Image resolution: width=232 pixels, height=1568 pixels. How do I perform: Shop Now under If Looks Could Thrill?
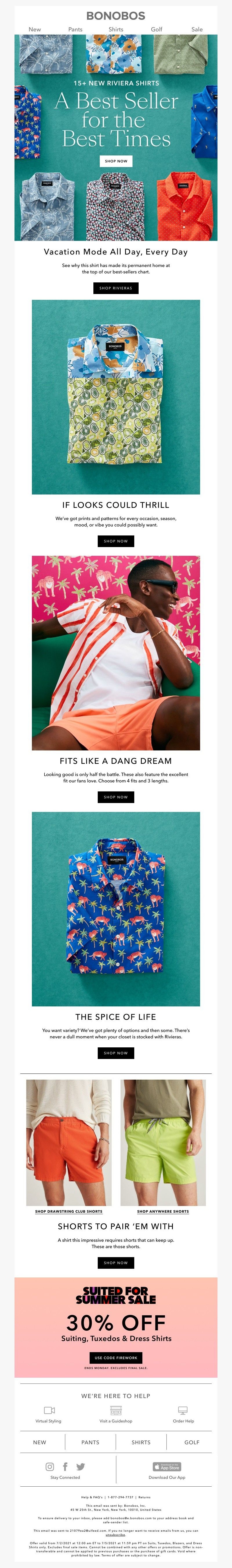tap(115, 540)
